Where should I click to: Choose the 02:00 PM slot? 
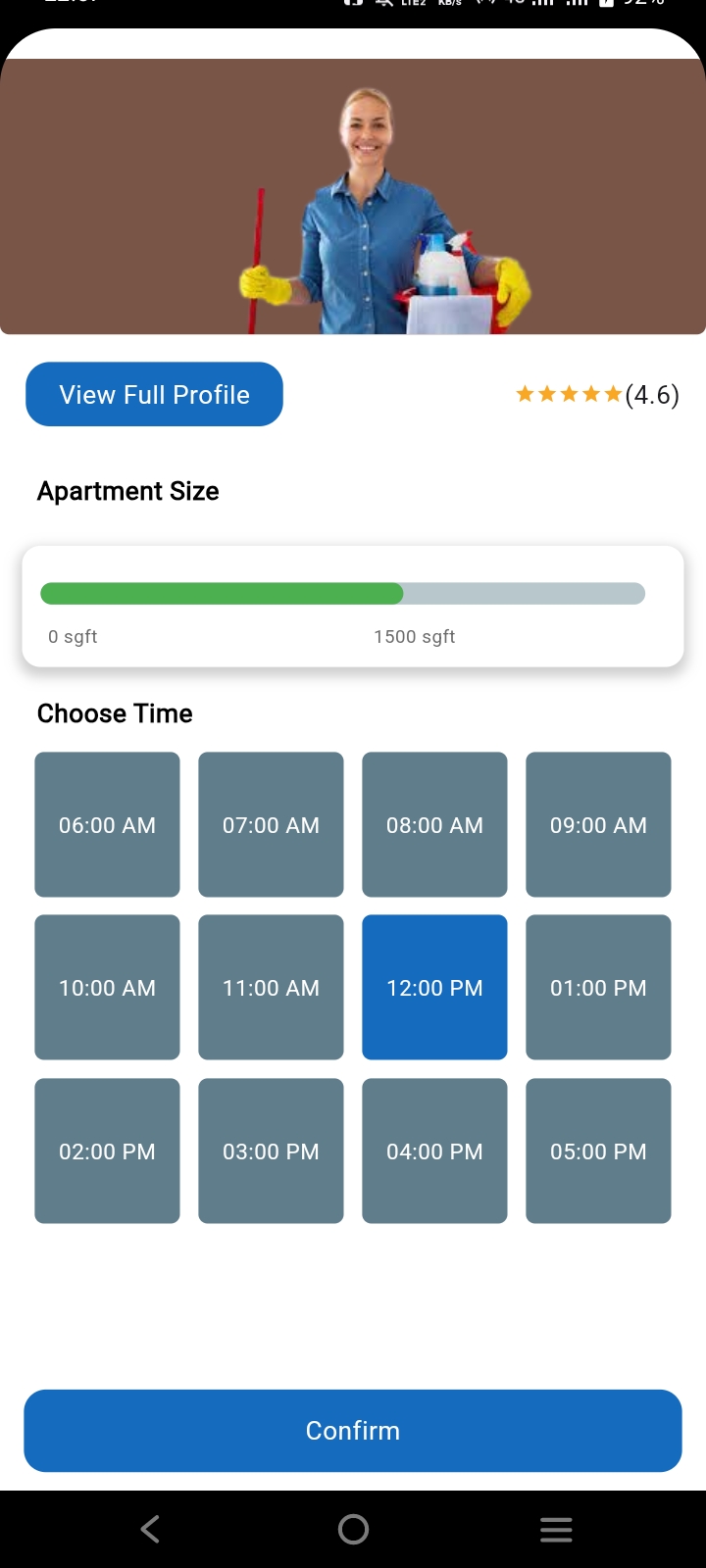click(107, 1151)
